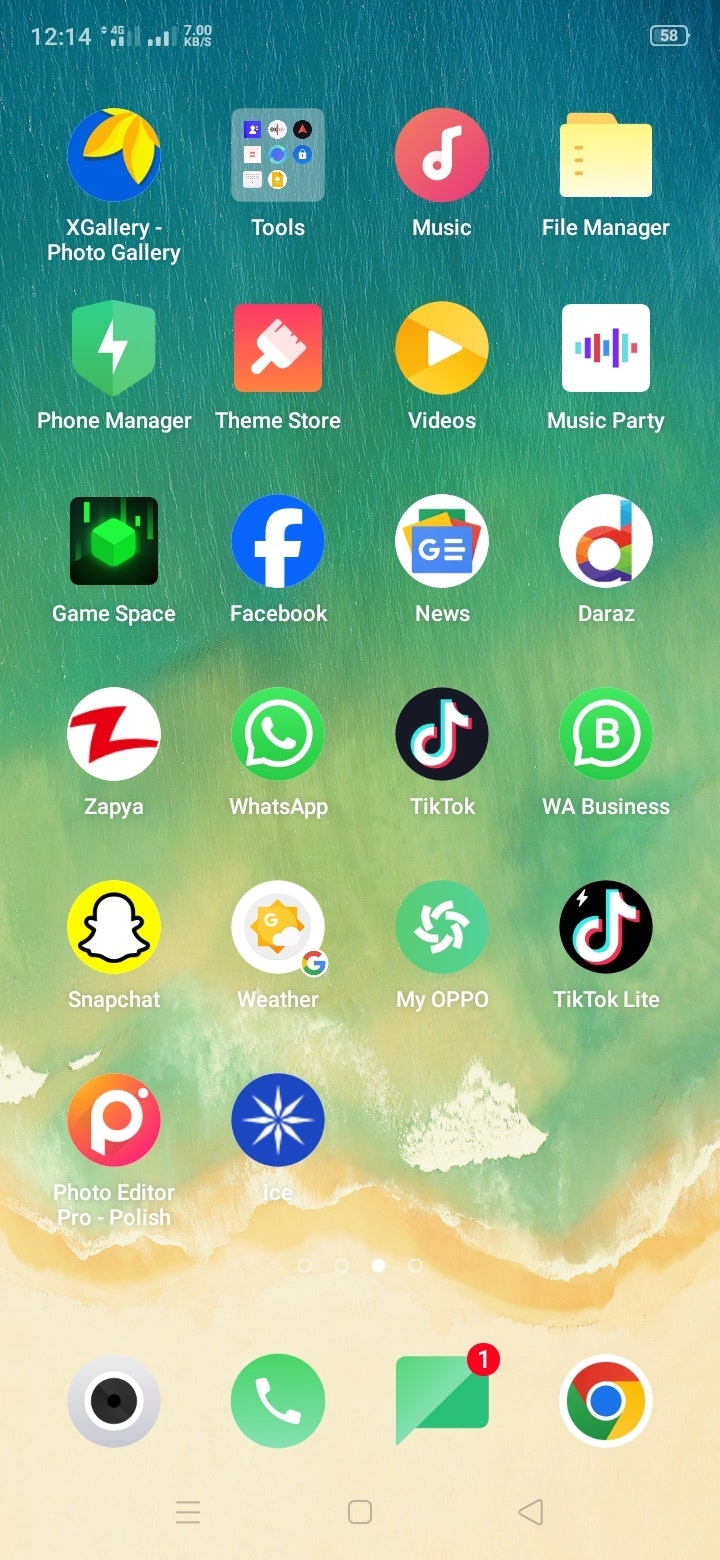Image resolution: width=720 pixels, height=1560 pixels.
Task: Open the Daraz shopping app
Action: pos(606,541)
